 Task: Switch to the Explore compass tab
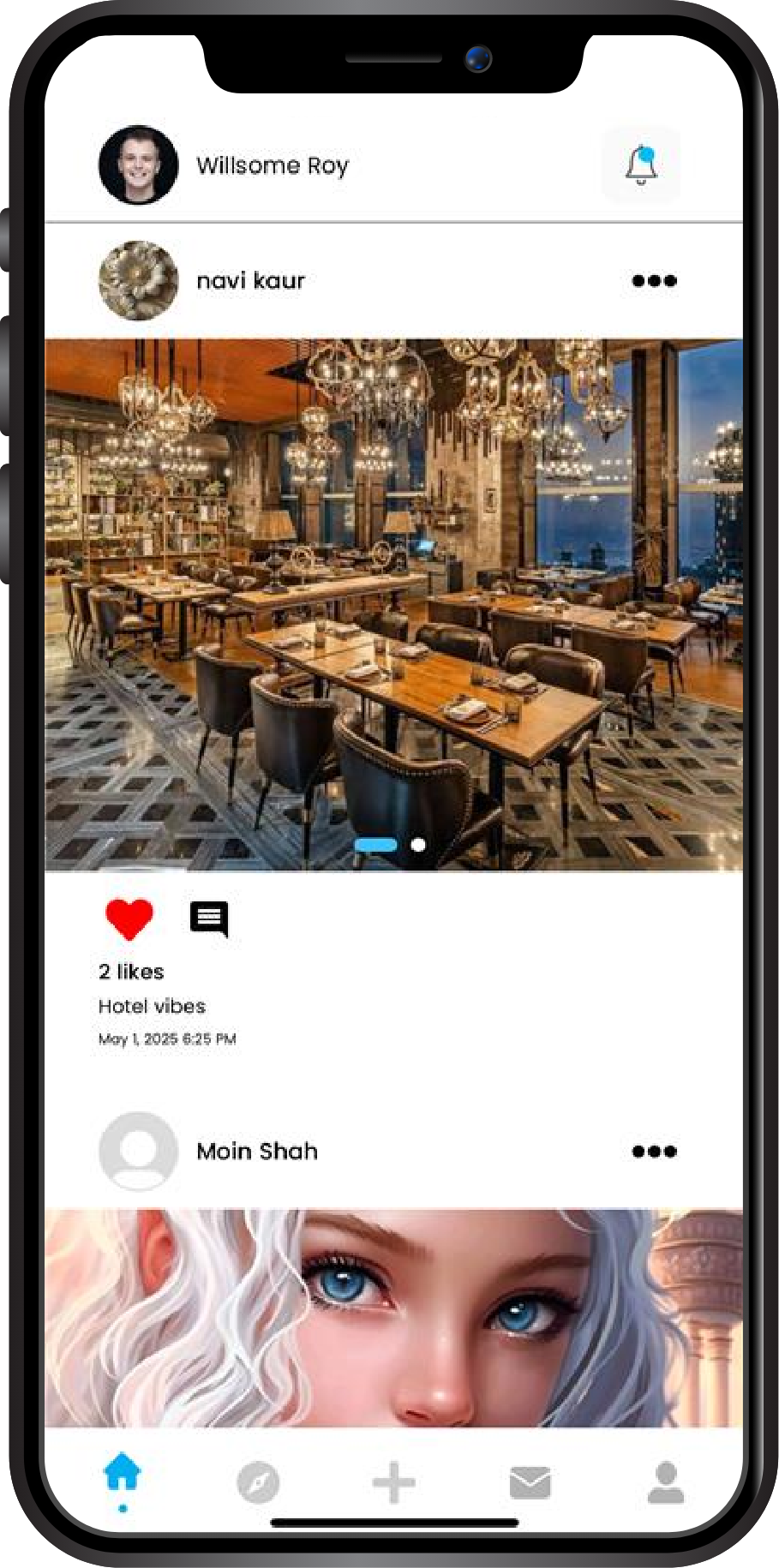coord(258,1483)
